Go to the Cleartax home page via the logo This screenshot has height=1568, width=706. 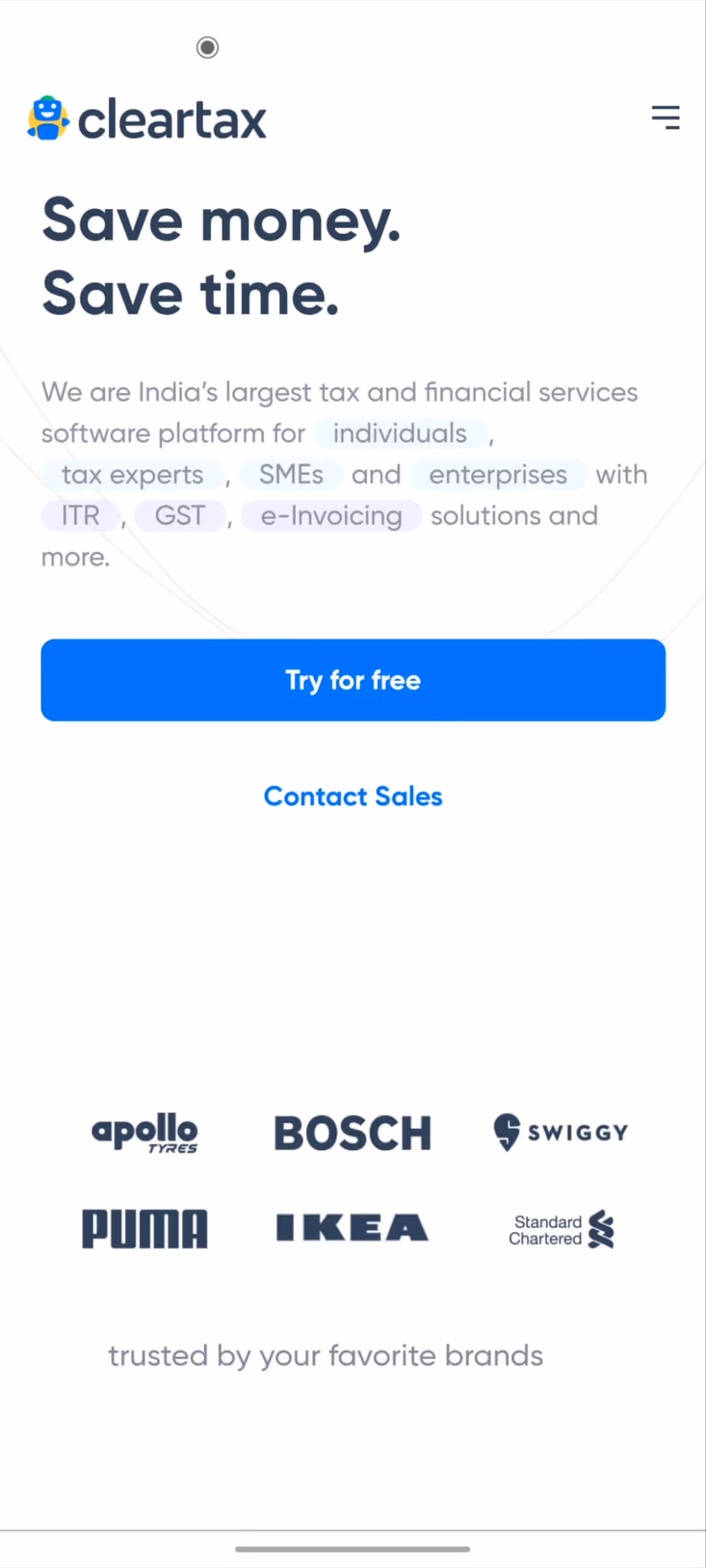(x=147, y=119)
